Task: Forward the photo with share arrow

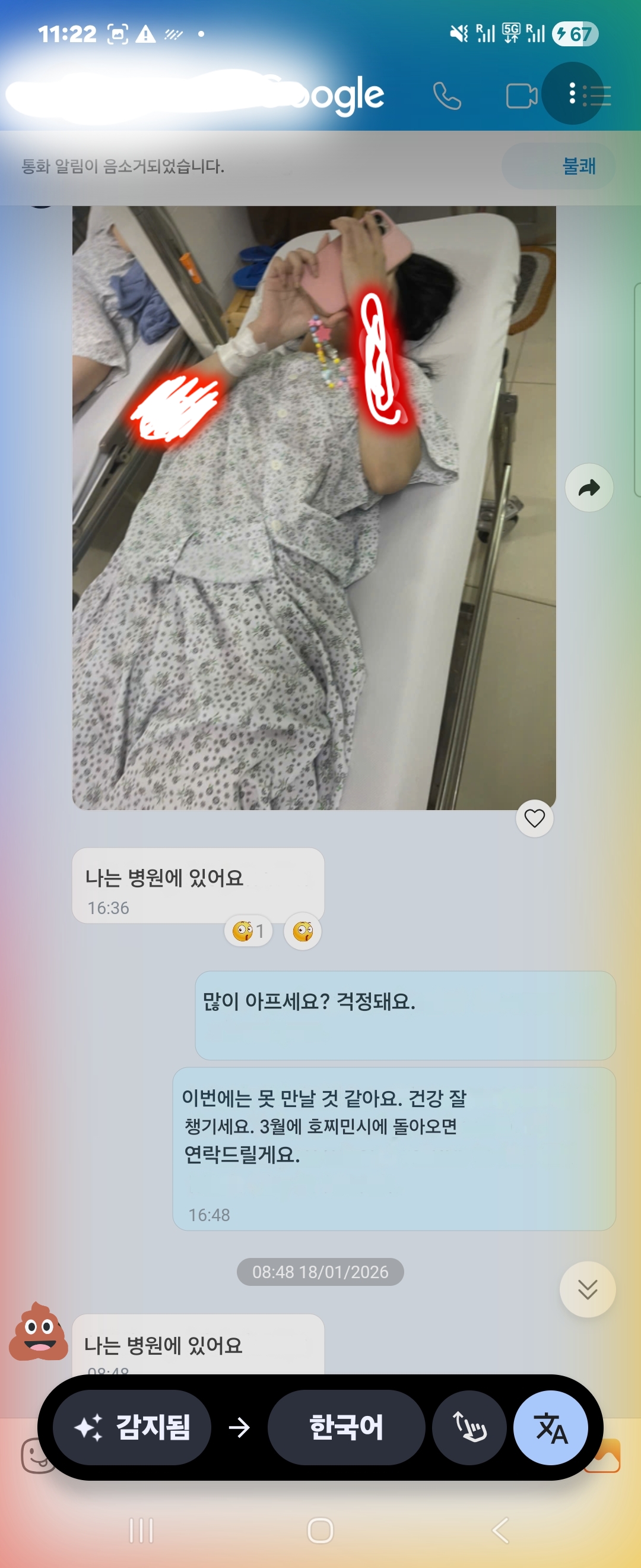Action: tap(589, 488)
